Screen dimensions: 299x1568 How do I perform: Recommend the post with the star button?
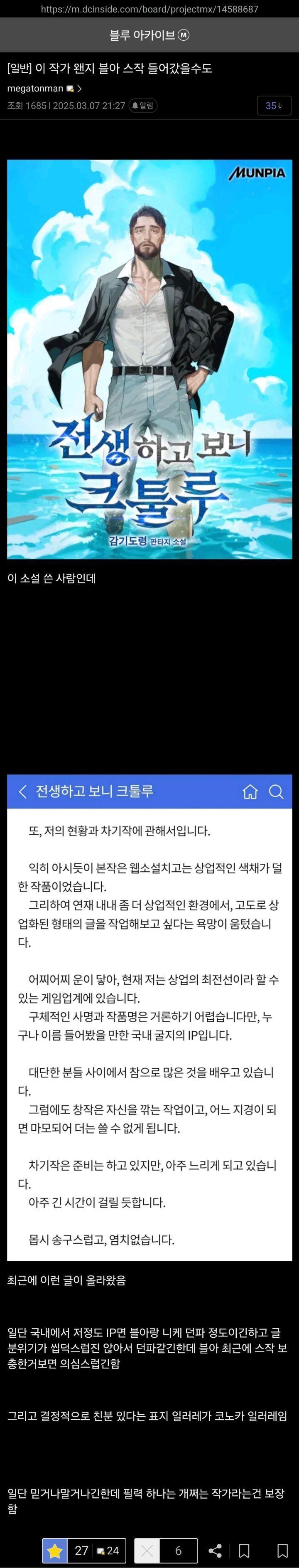[55, 1550]
